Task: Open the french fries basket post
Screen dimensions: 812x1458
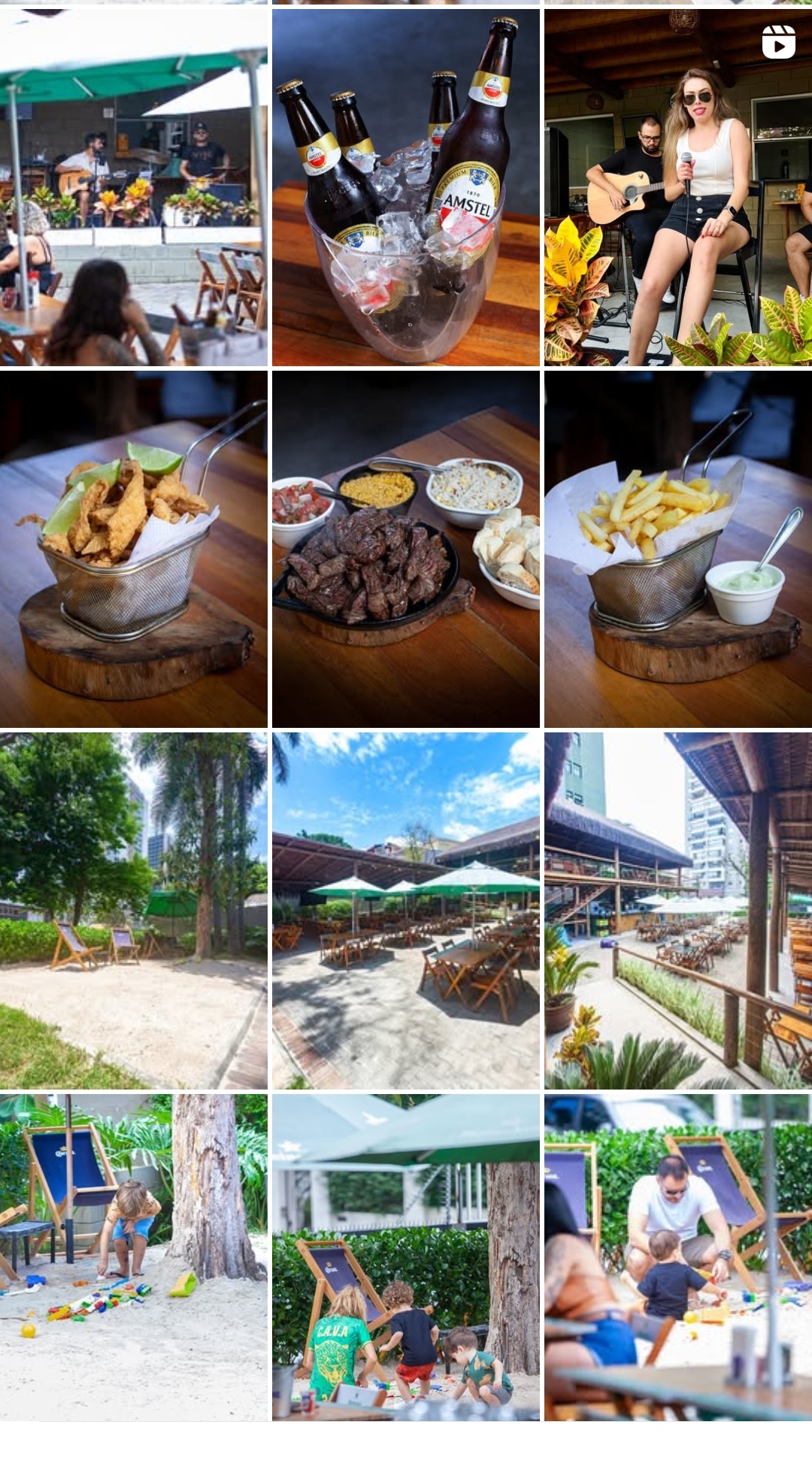Action: (677, 549)
